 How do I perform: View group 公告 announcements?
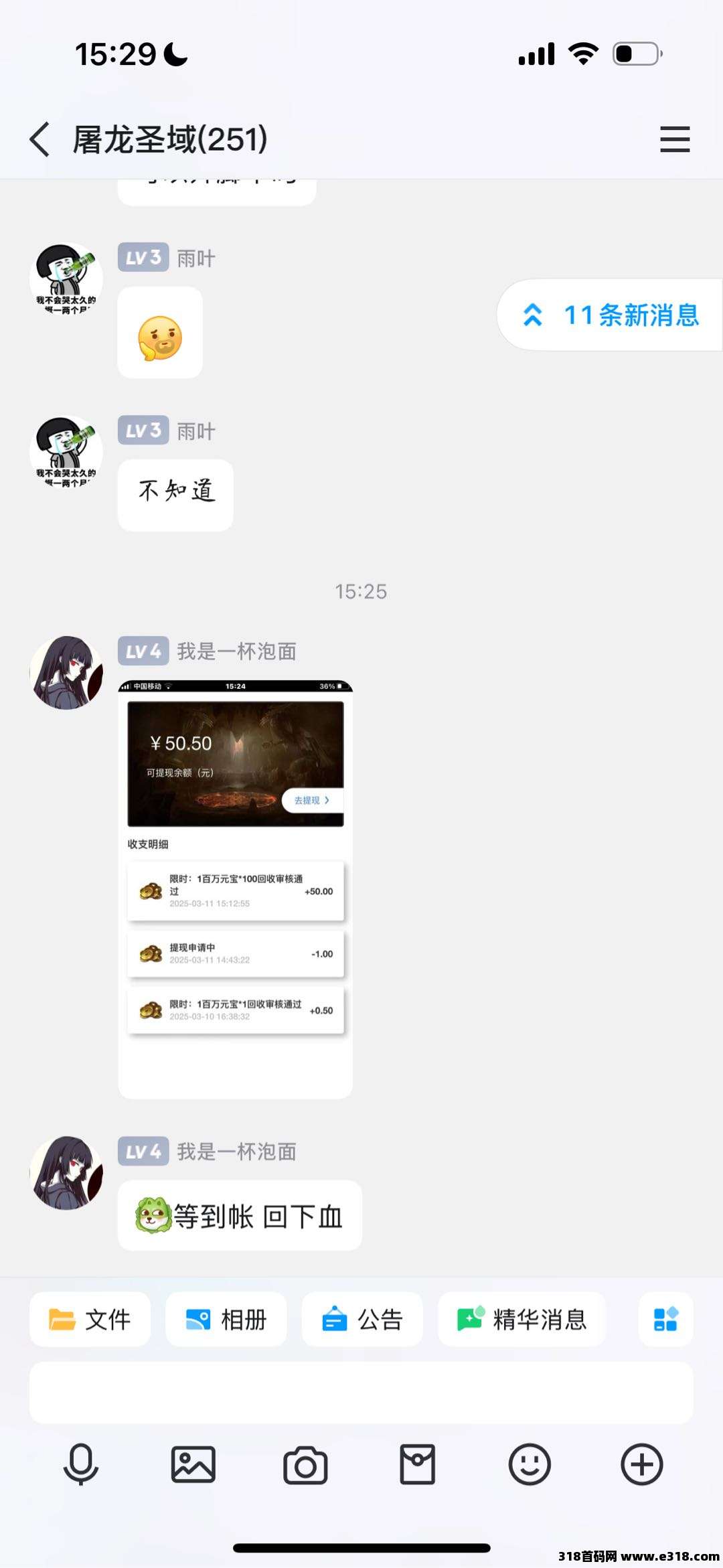(362, 1320)
